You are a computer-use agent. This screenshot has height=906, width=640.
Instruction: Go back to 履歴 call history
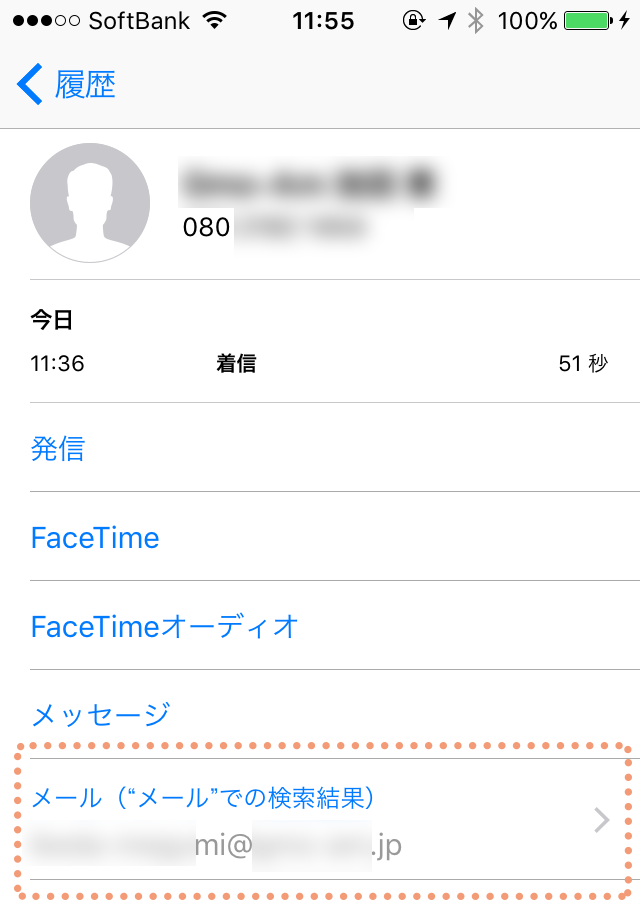[x=66, y=85]
